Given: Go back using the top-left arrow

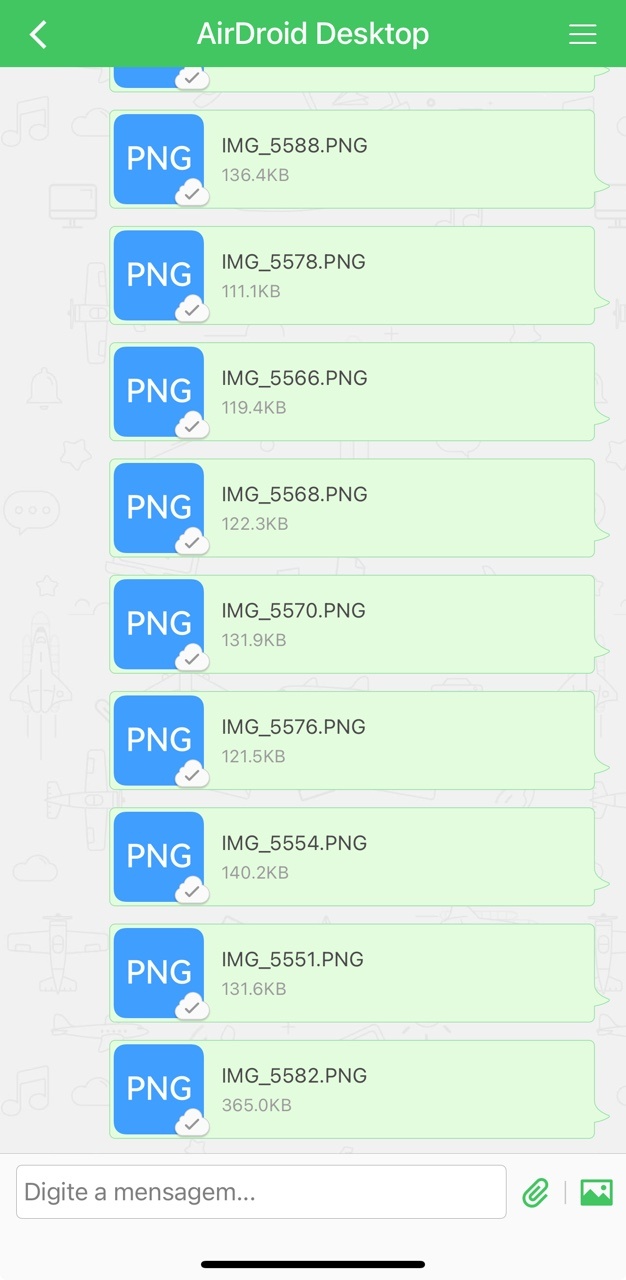Looking at the screenshot, I should coord(38,35).
